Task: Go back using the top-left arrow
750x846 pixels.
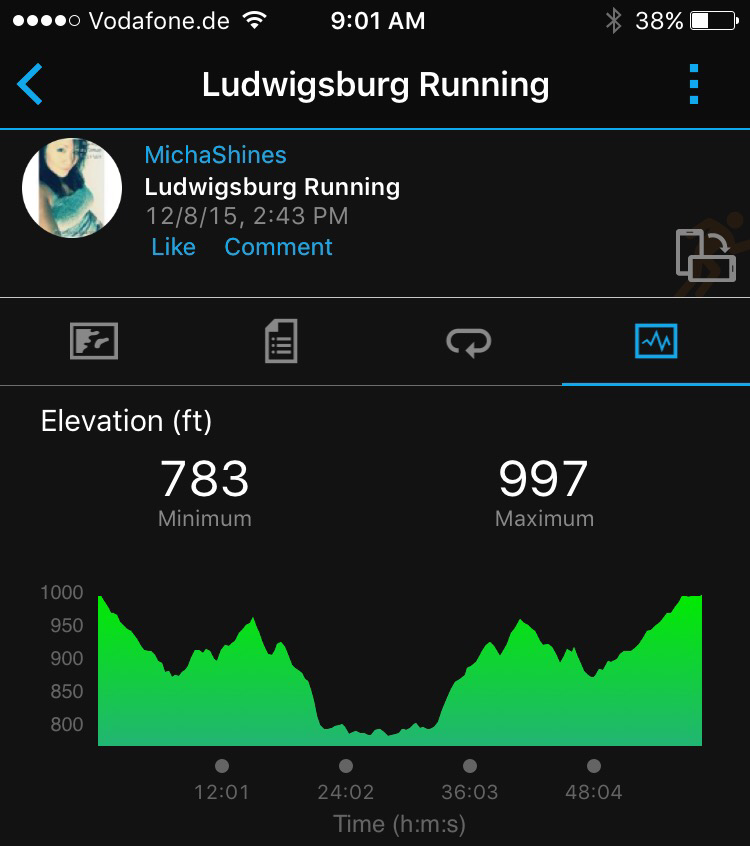Action: (x=31, y=84)
